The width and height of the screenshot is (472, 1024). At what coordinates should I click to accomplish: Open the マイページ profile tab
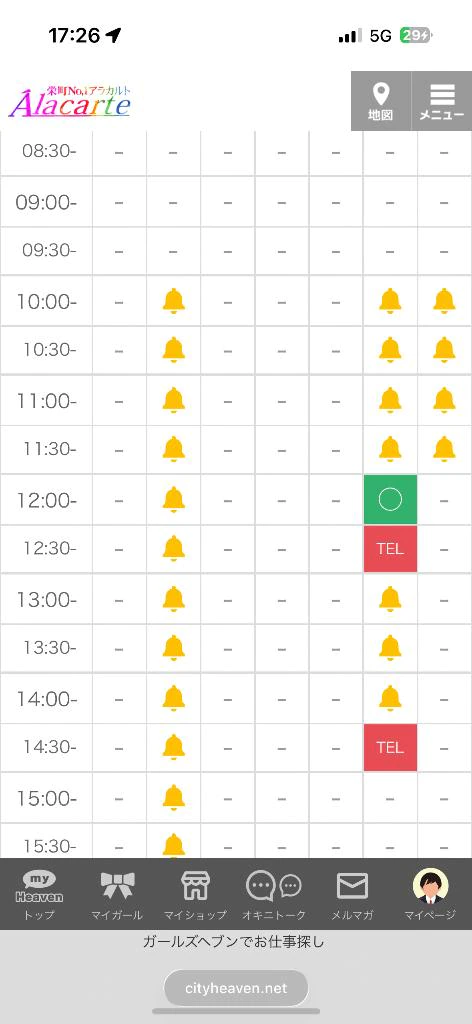click(430, 895)
